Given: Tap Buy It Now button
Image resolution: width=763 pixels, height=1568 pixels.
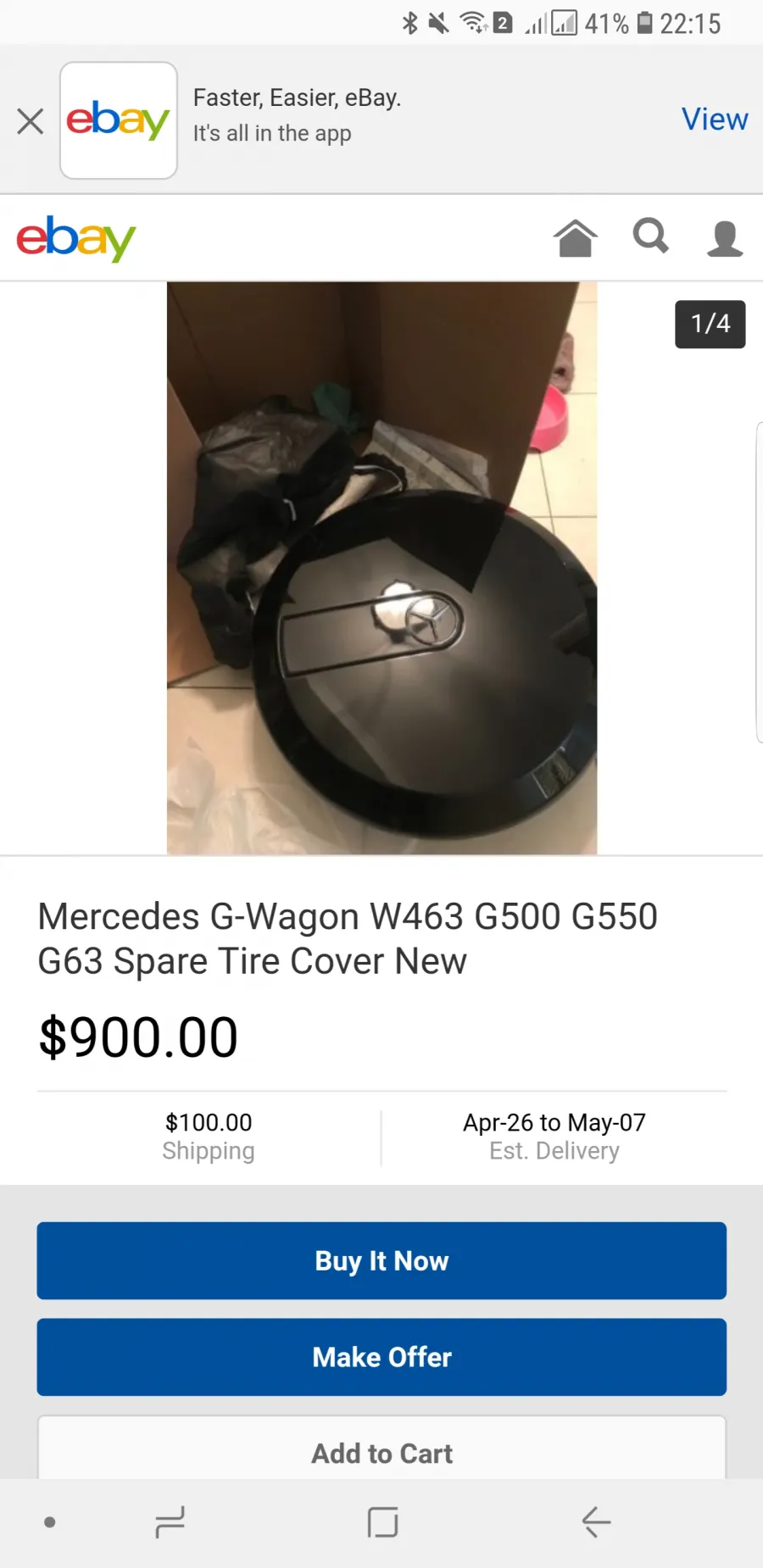Looking at the screenshot, I should pyautogui.click(x=381, y=1260).
